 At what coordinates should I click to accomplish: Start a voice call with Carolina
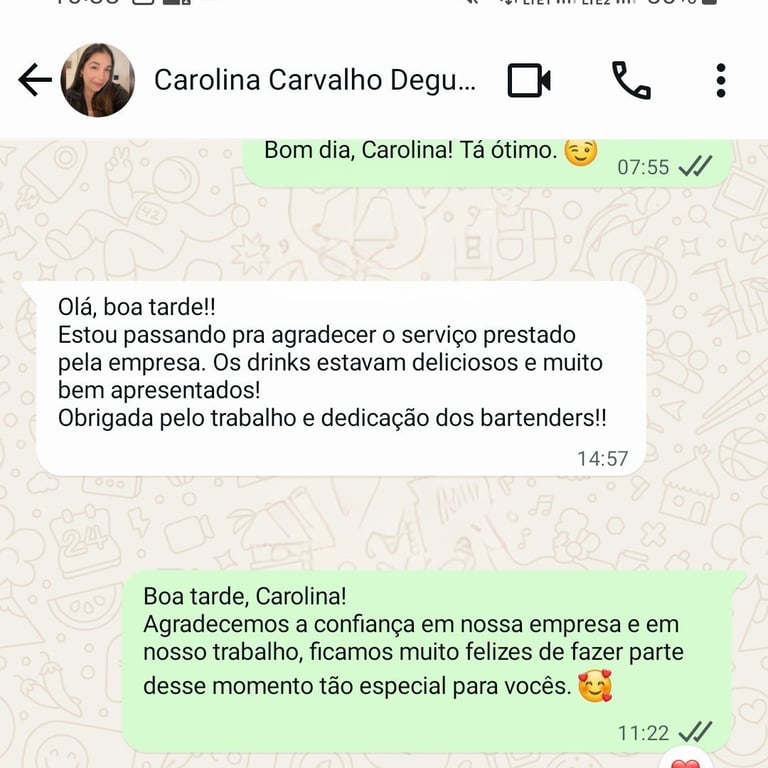coord(631,80)
